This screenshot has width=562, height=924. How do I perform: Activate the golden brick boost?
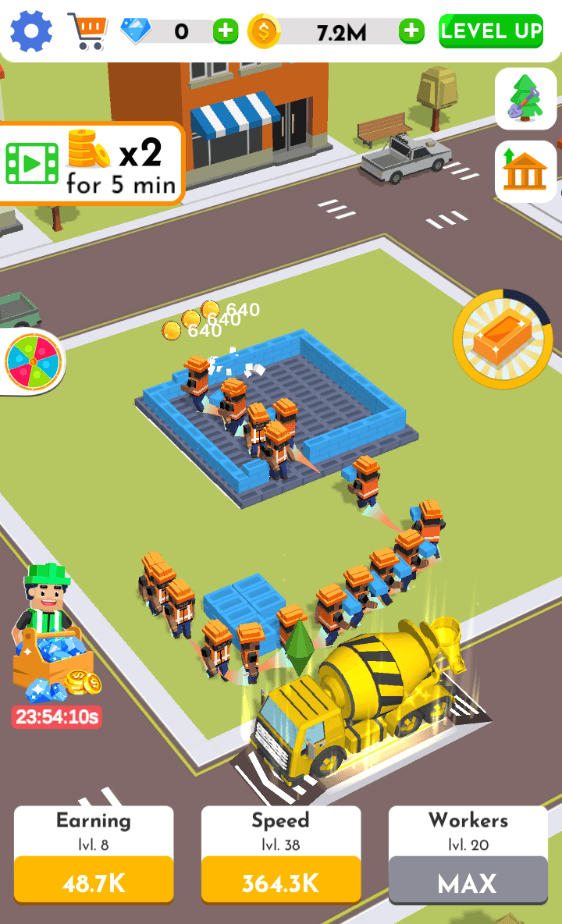[x=503, y=338]
